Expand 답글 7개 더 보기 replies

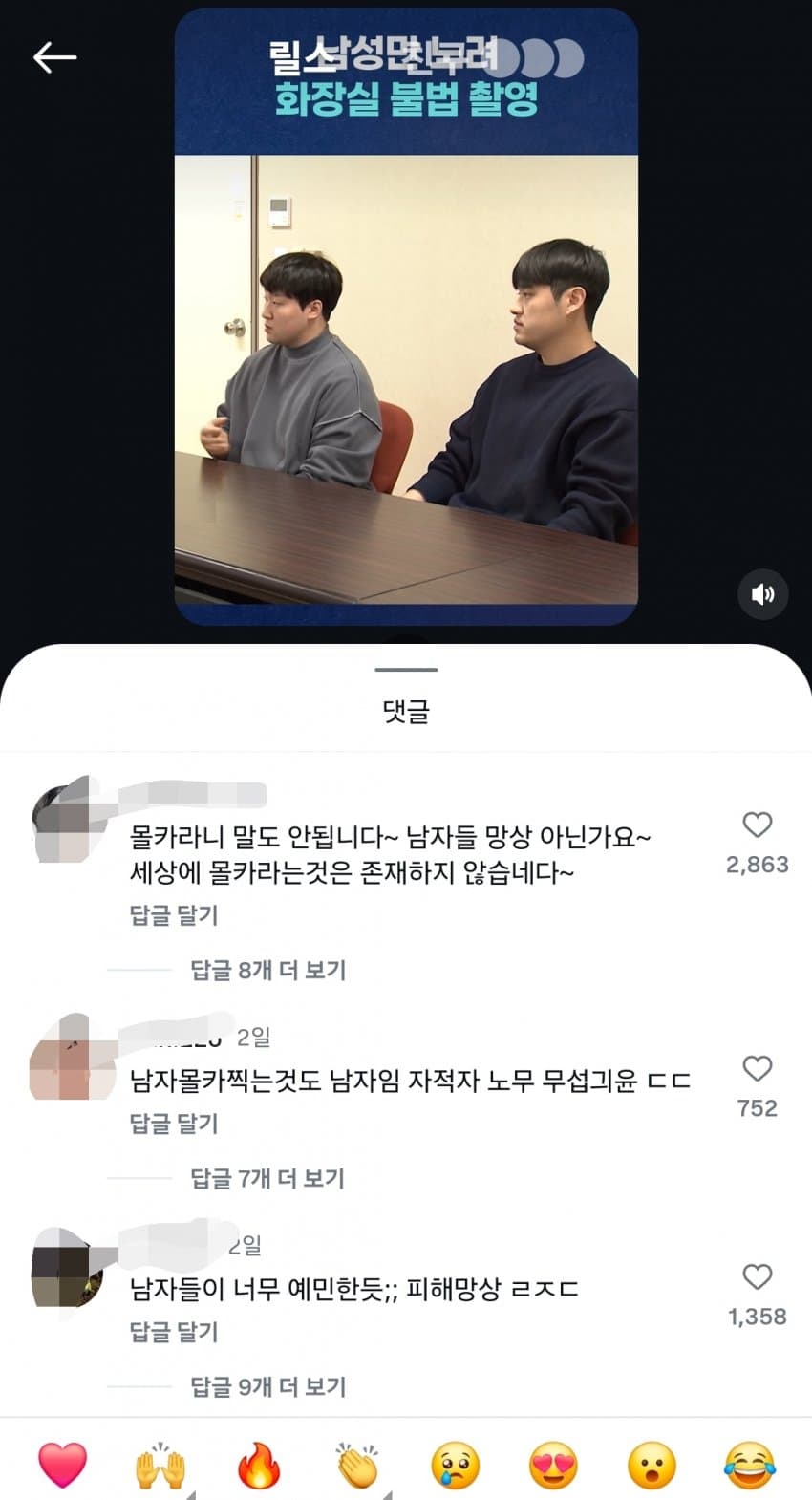click(x=267, y=1178)
